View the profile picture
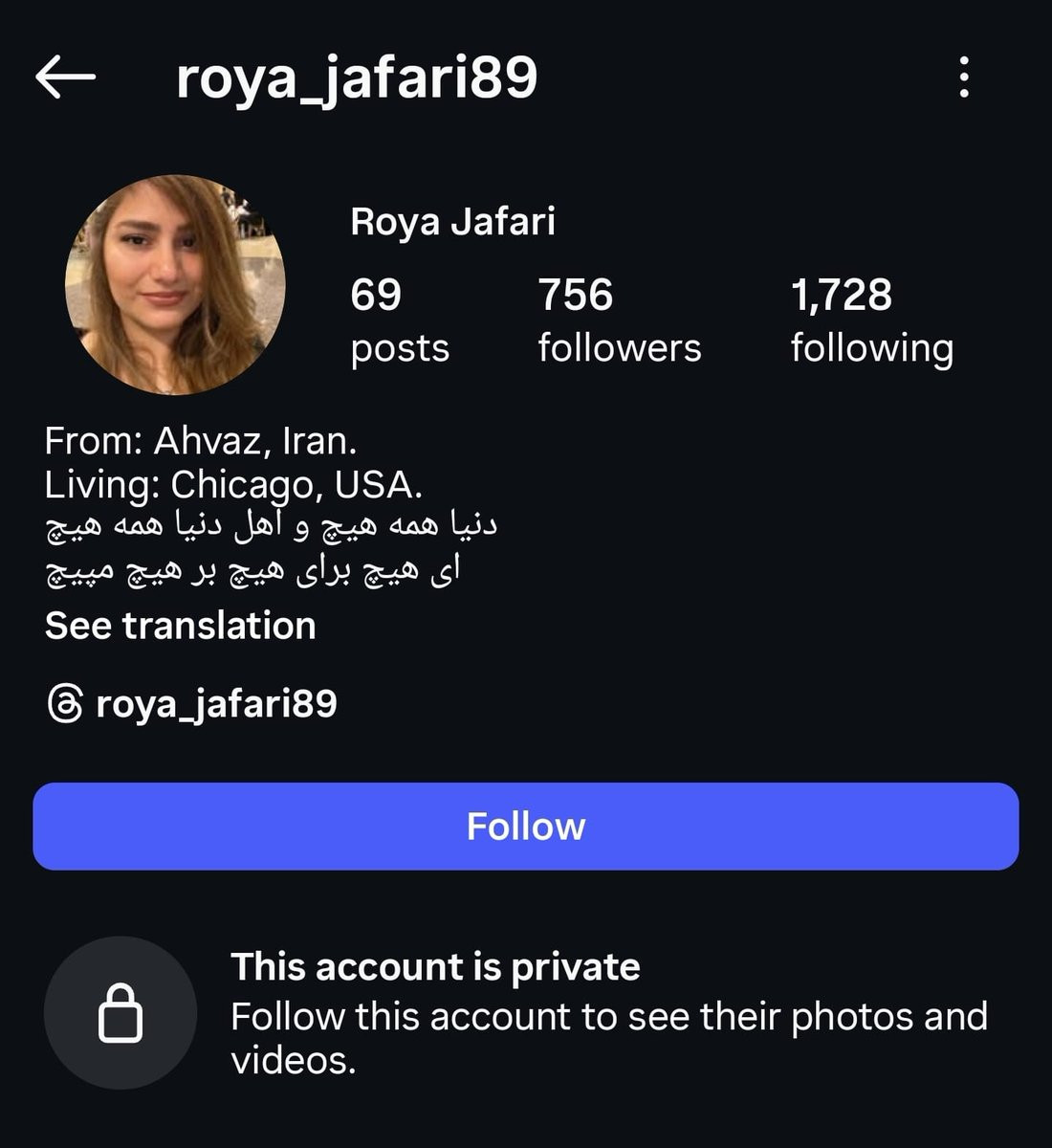Viewport: 1052px width, 1148px height. (175, 285)
